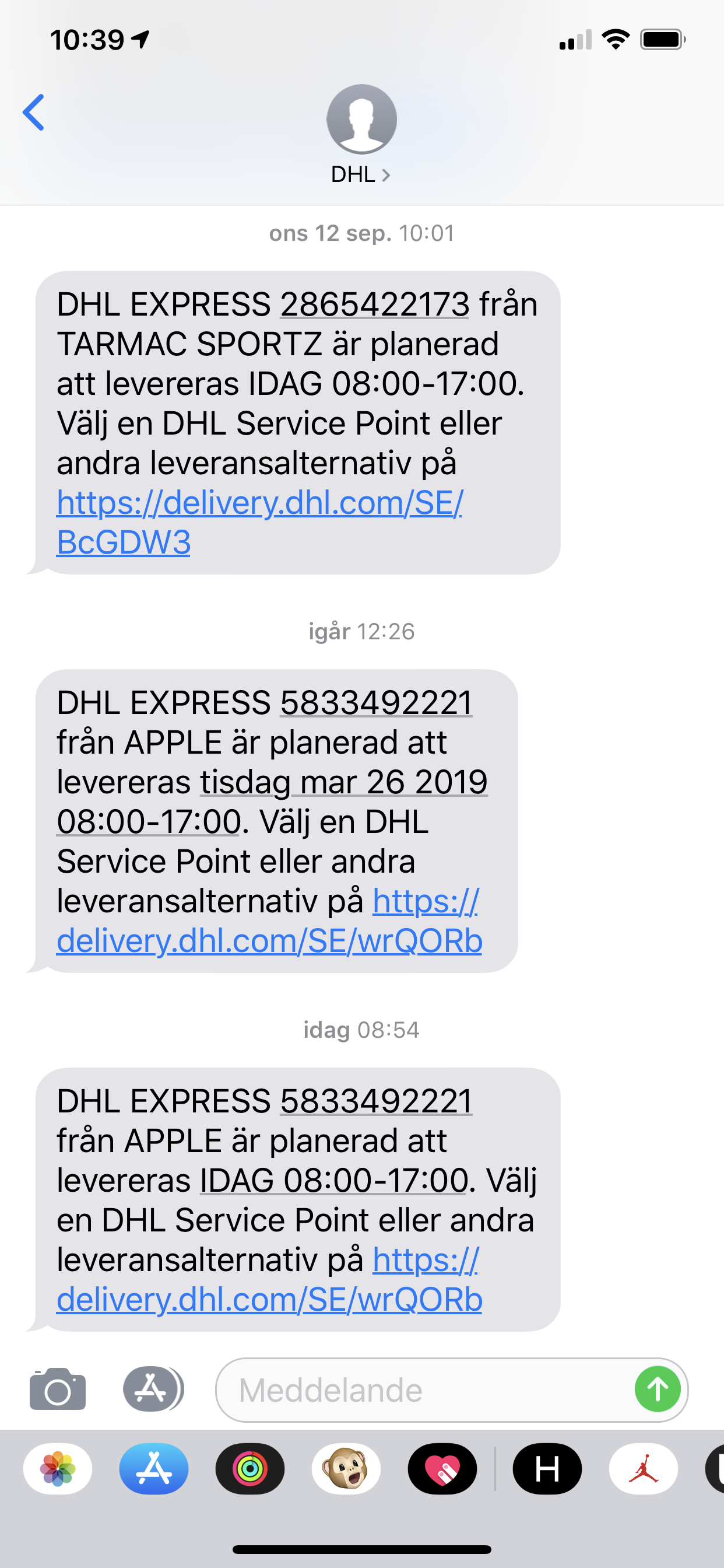The image size is (724, 1568).
Task: Open the camera for attaching a photo
Action: click(x=58, y=1389)
